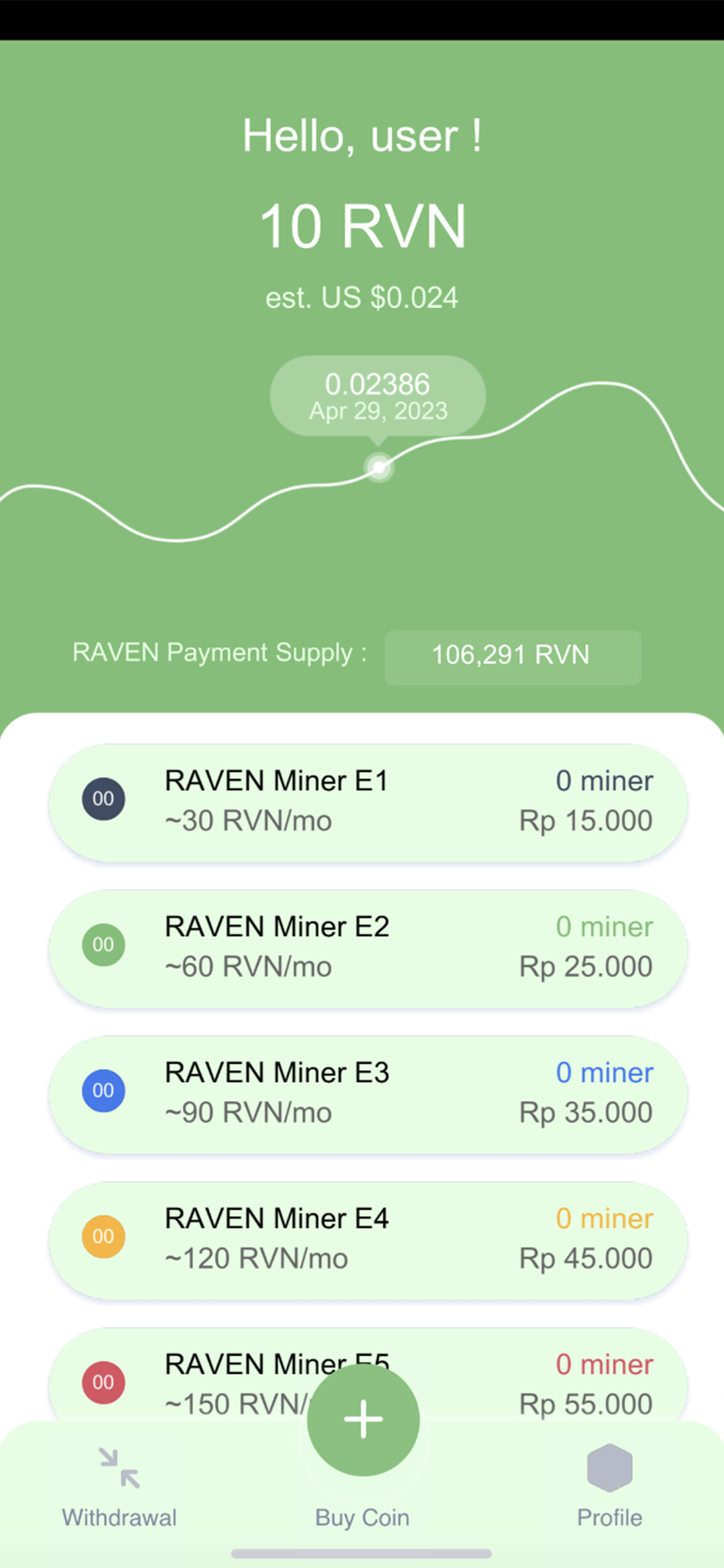This screenshot has height=1568, width=724.
Task: Click the green '00' badge on Miner E2
Action: point(103,945)
